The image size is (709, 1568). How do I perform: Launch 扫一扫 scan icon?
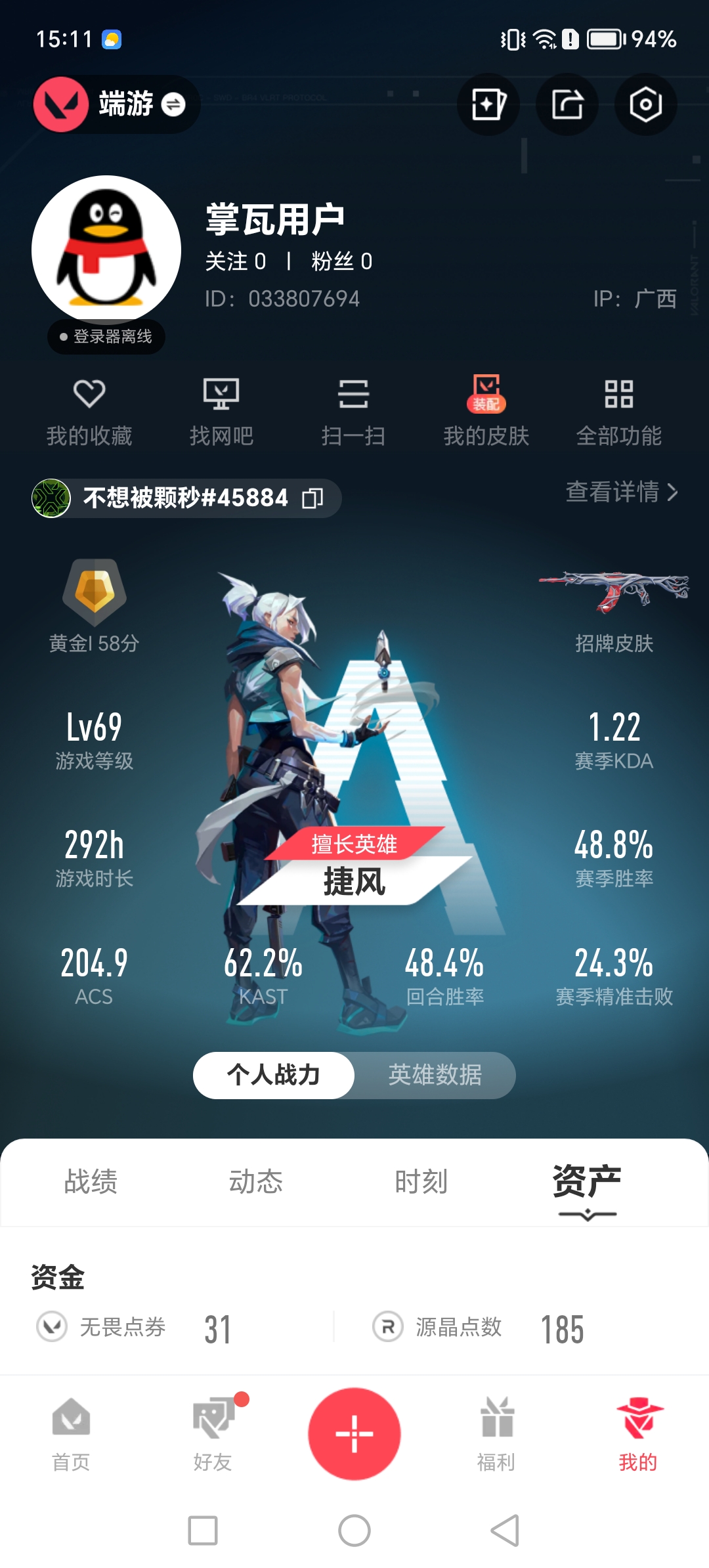point(353,407)
